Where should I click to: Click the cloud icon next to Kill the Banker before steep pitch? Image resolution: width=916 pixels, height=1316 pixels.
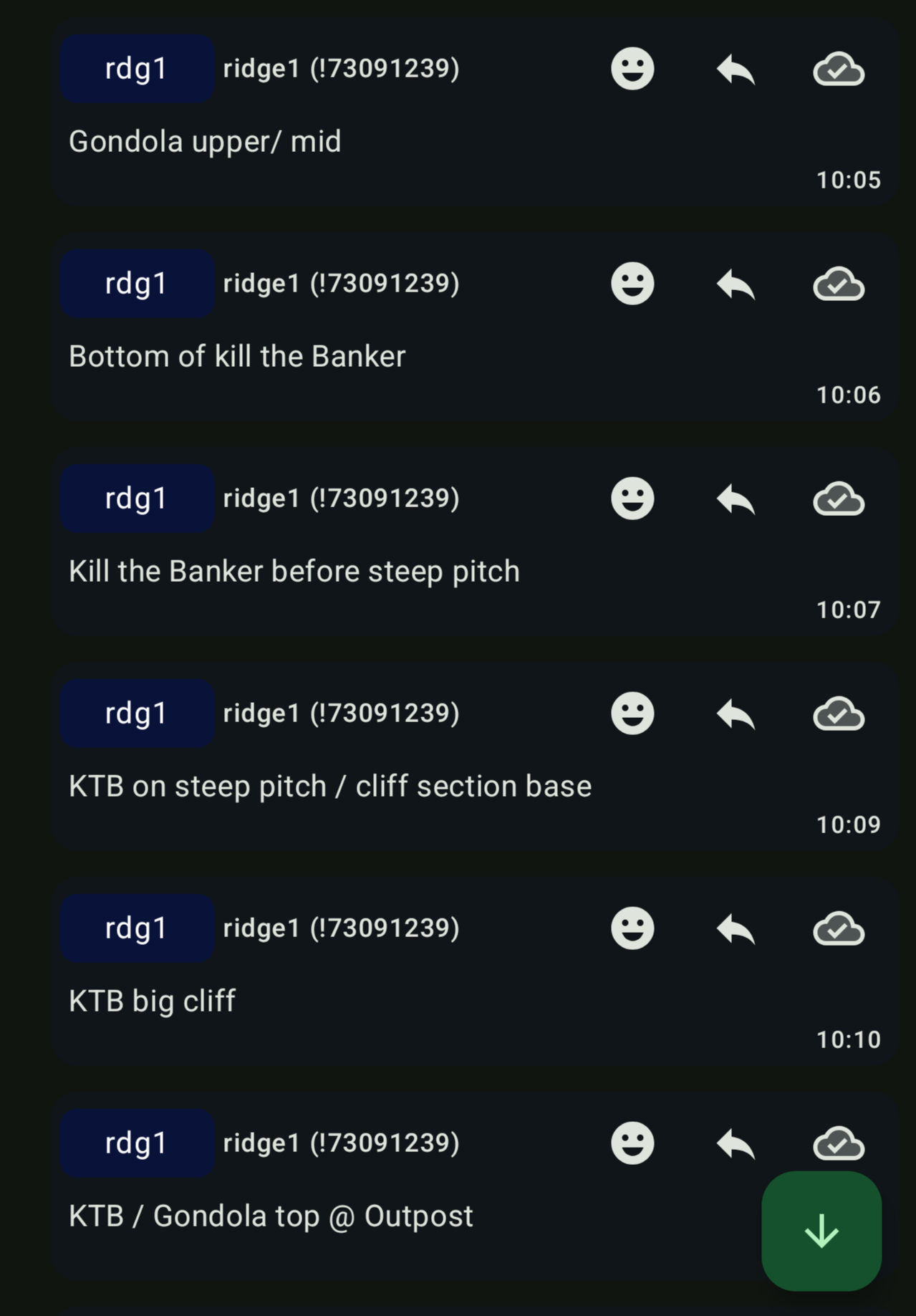click(x=839, y=499)
